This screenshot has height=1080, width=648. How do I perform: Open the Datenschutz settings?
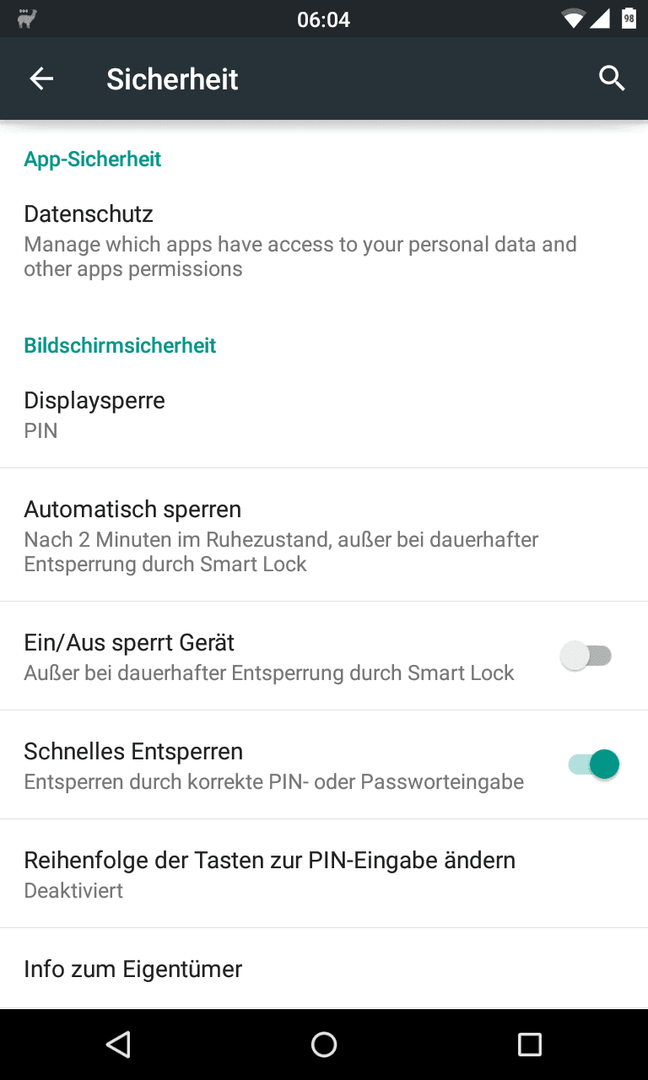tap(324, 240)
